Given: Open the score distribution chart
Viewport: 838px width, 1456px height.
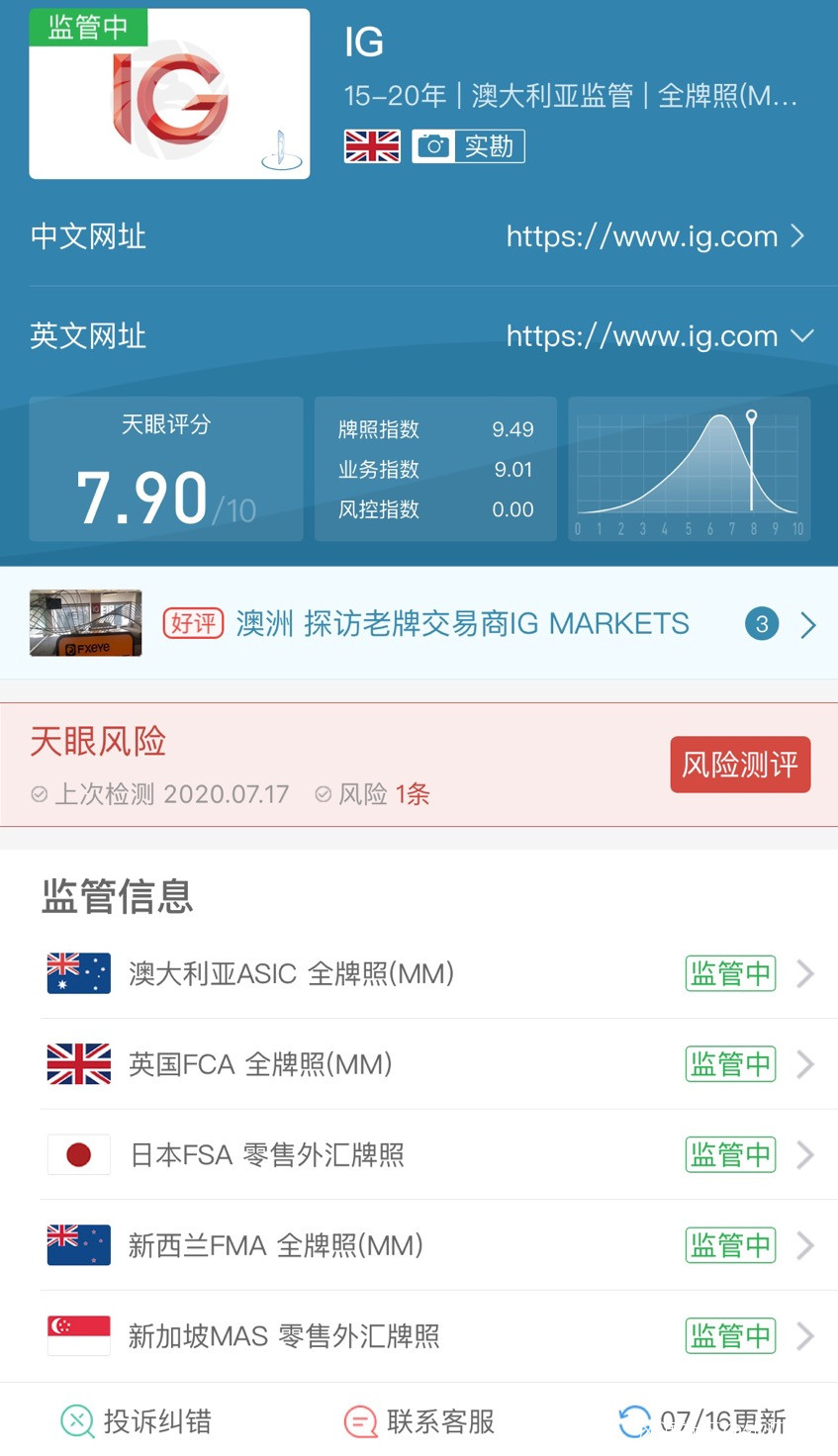Looking at the screenshot, I should point(690,470).
